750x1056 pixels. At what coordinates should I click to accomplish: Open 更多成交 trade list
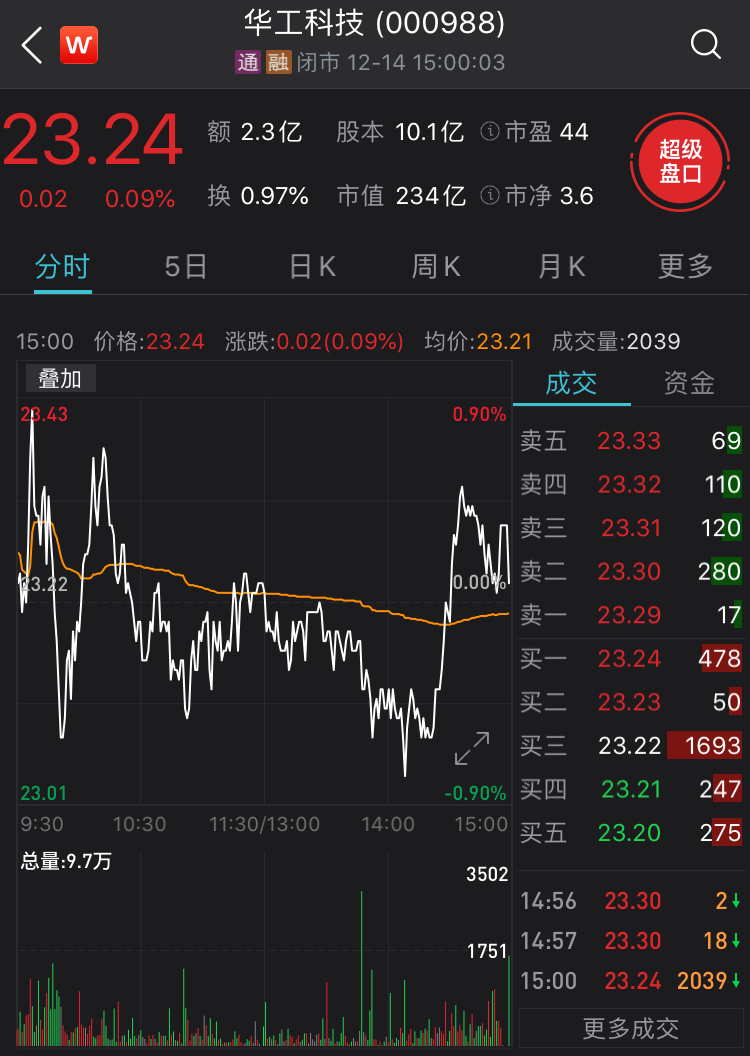tap(631, 1028)
